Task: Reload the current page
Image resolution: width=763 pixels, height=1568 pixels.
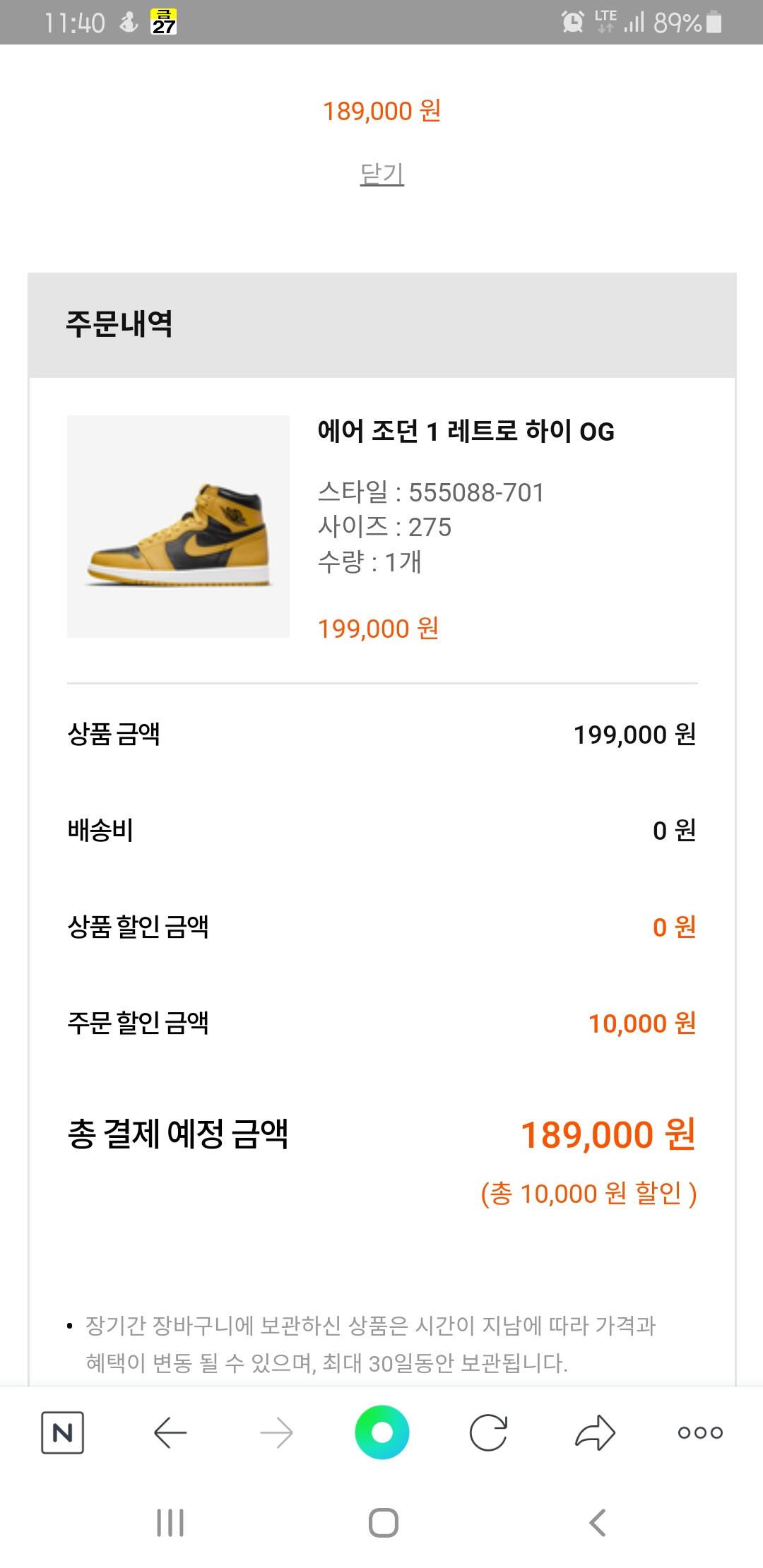Action: pyautogui.click(x=488, y=1432)
